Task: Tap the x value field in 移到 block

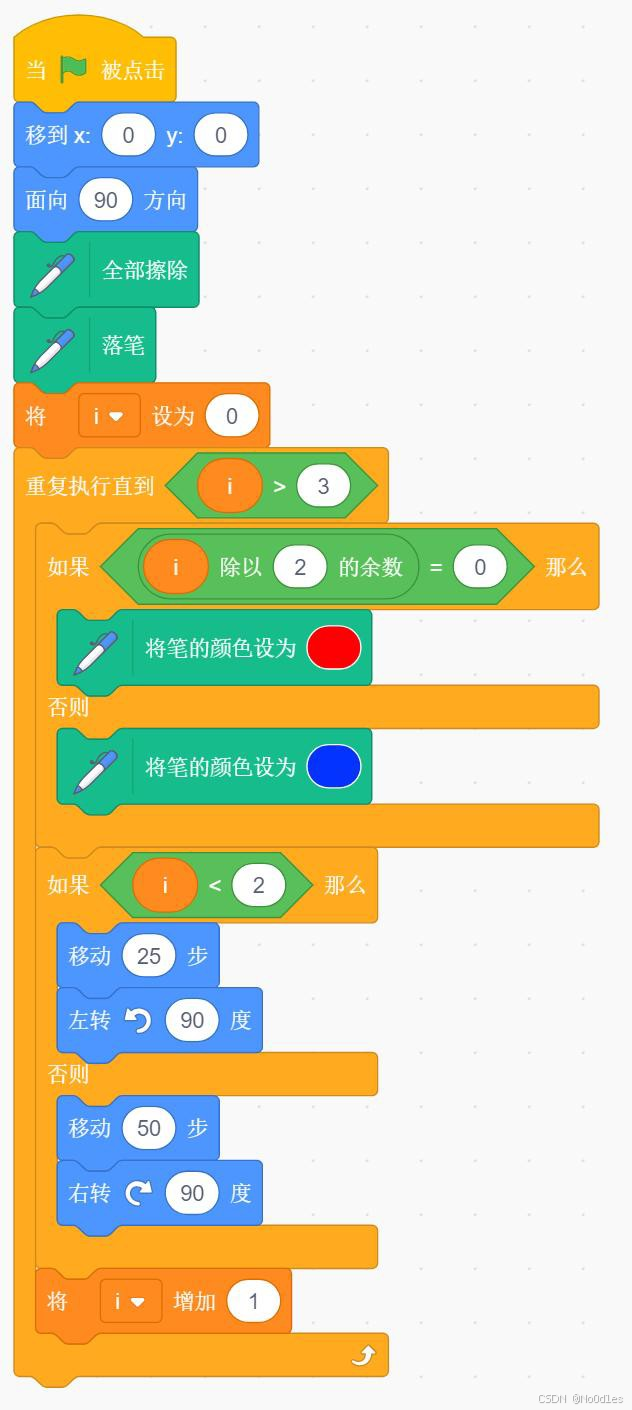Action: tap(128, 135)
